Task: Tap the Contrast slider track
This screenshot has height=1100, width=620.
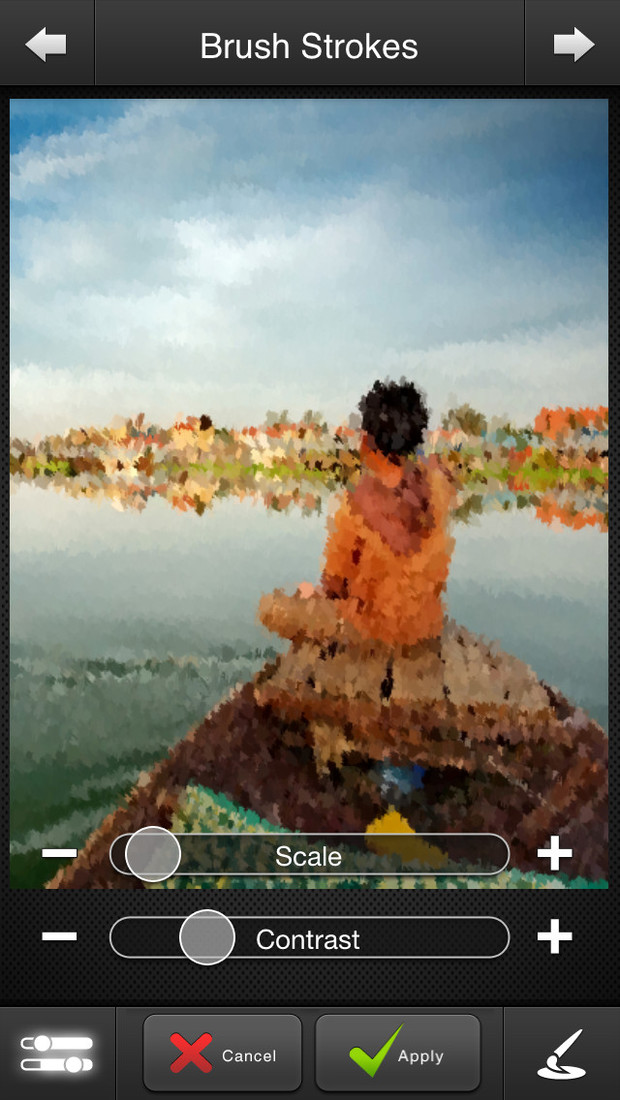Action: pyautogui.click(x=309, y=937)
